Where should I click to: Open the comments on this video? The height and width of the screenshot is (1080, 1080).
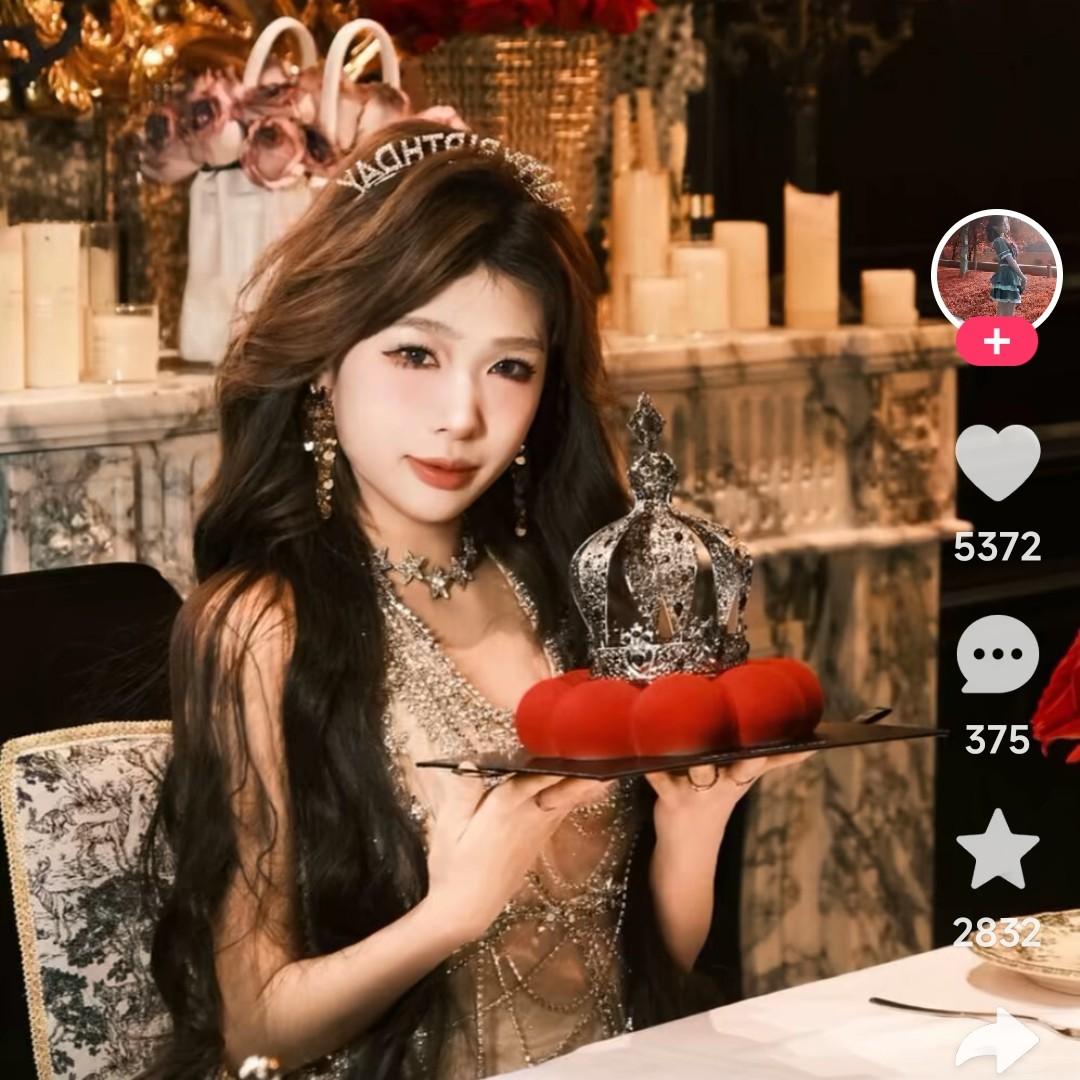tap(997, 654)
